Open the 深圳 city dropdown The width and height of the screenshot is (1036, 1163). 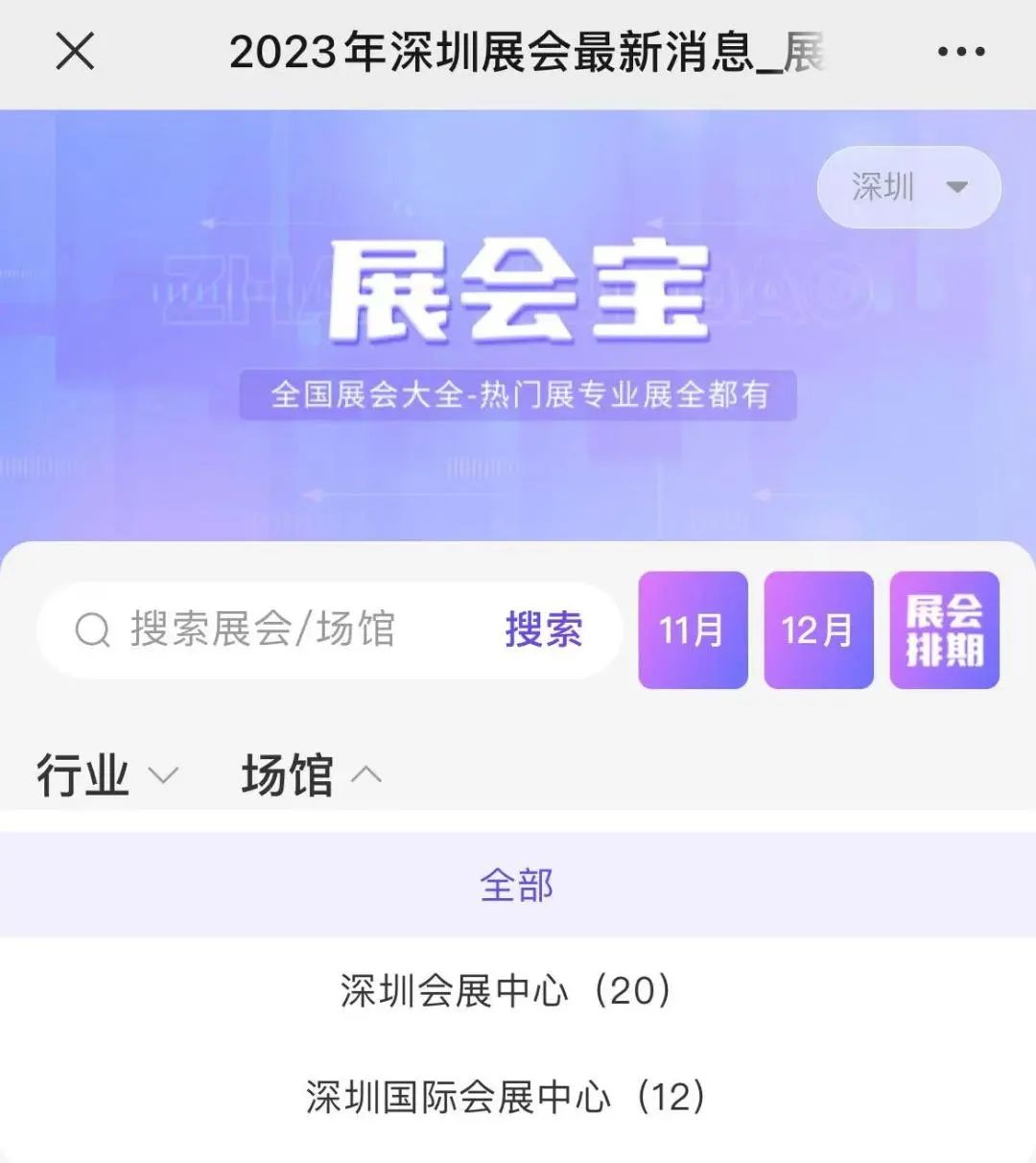(x=907, y=187)
